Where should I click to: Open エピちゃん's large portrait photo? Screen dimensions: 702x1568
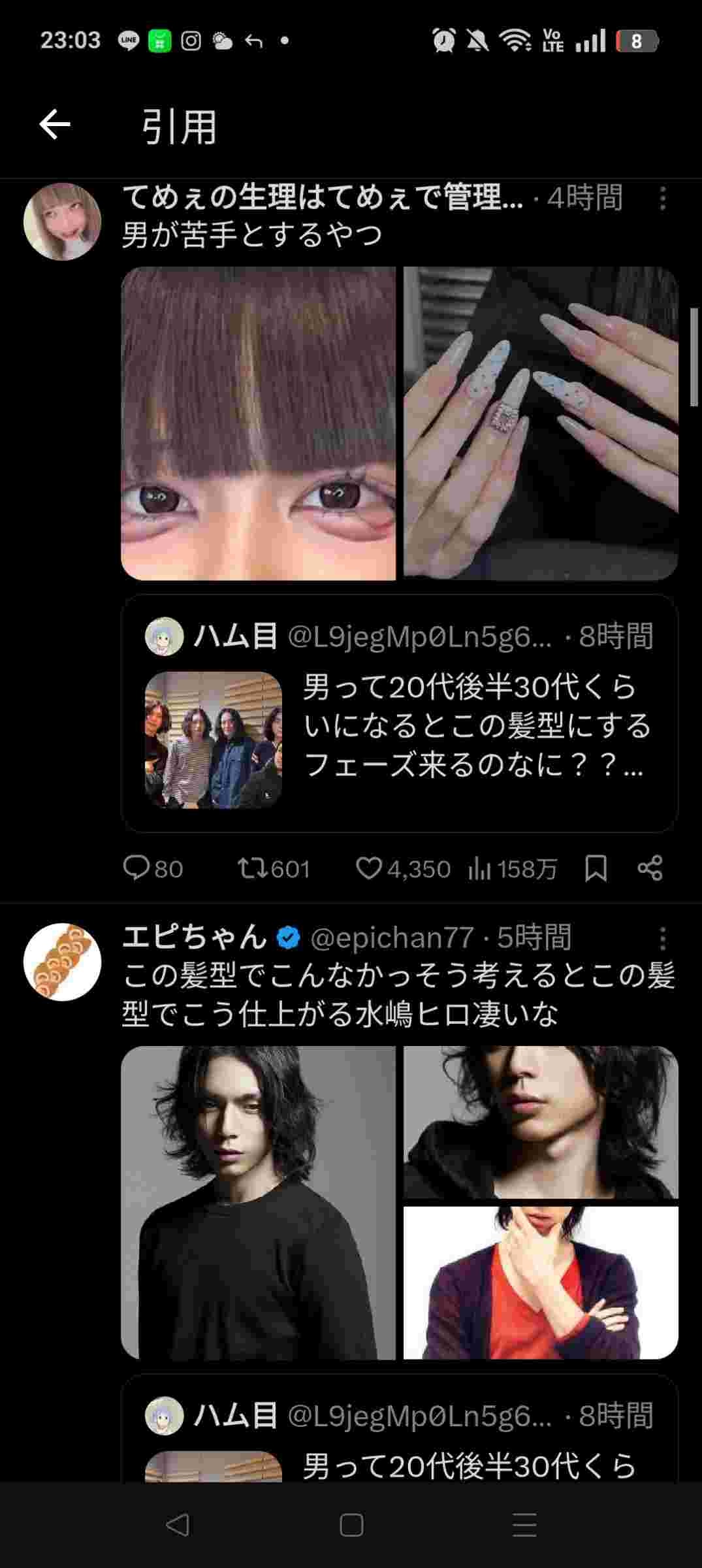click(x=259, y=1203)
